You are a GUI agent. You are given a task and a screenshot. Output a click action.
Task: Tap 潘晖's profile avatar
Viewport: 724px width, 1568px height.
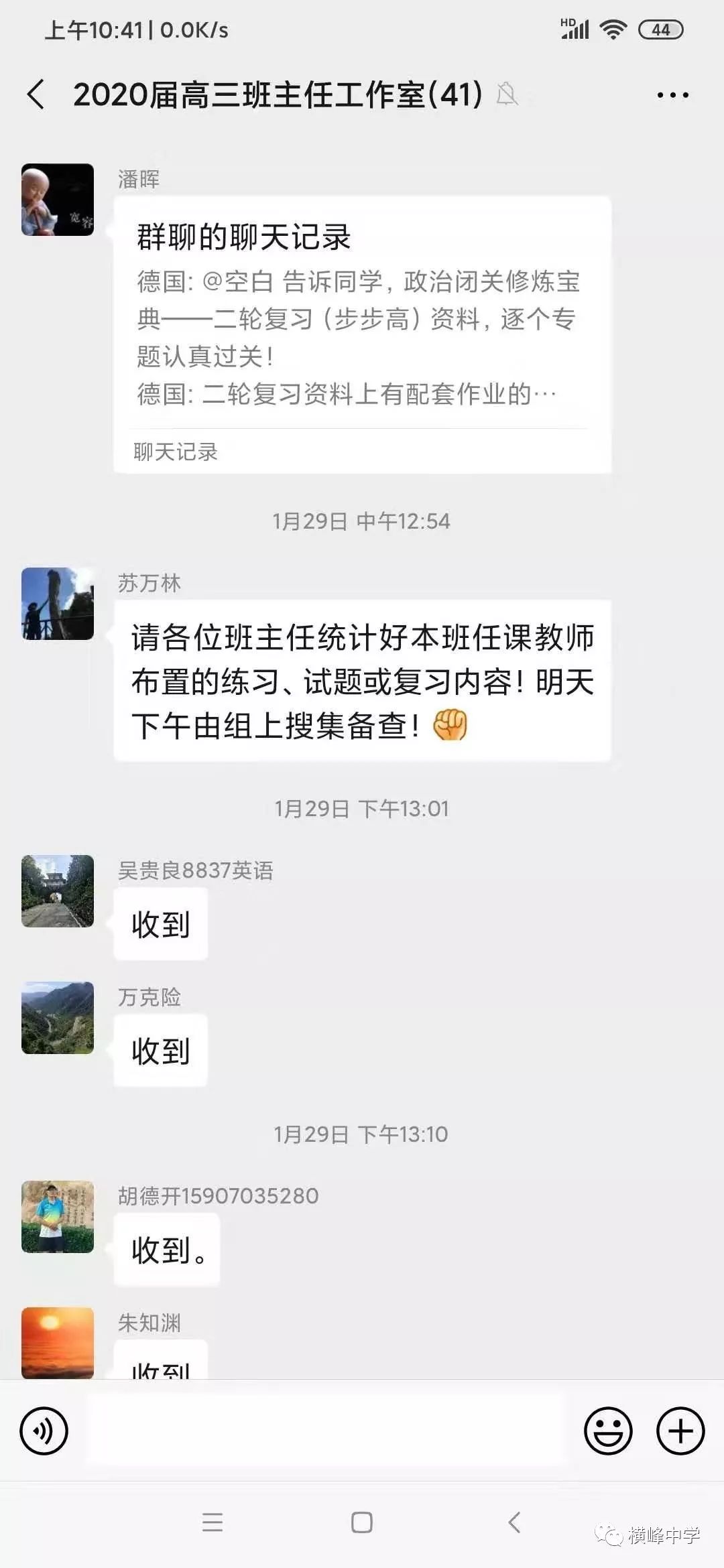[x=58, y=200]
